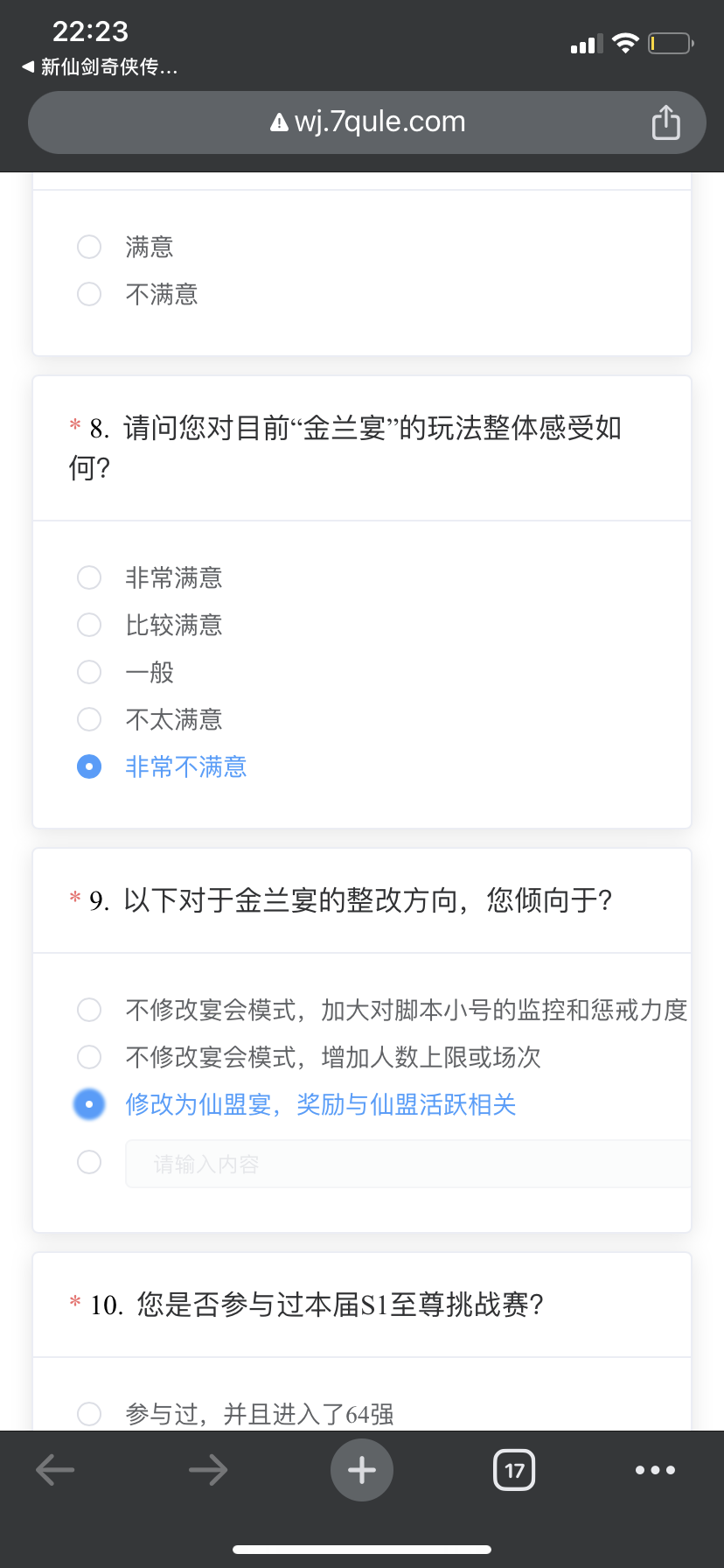
Task: Select 非常满意 for question 8
Action: pos(88,577)
